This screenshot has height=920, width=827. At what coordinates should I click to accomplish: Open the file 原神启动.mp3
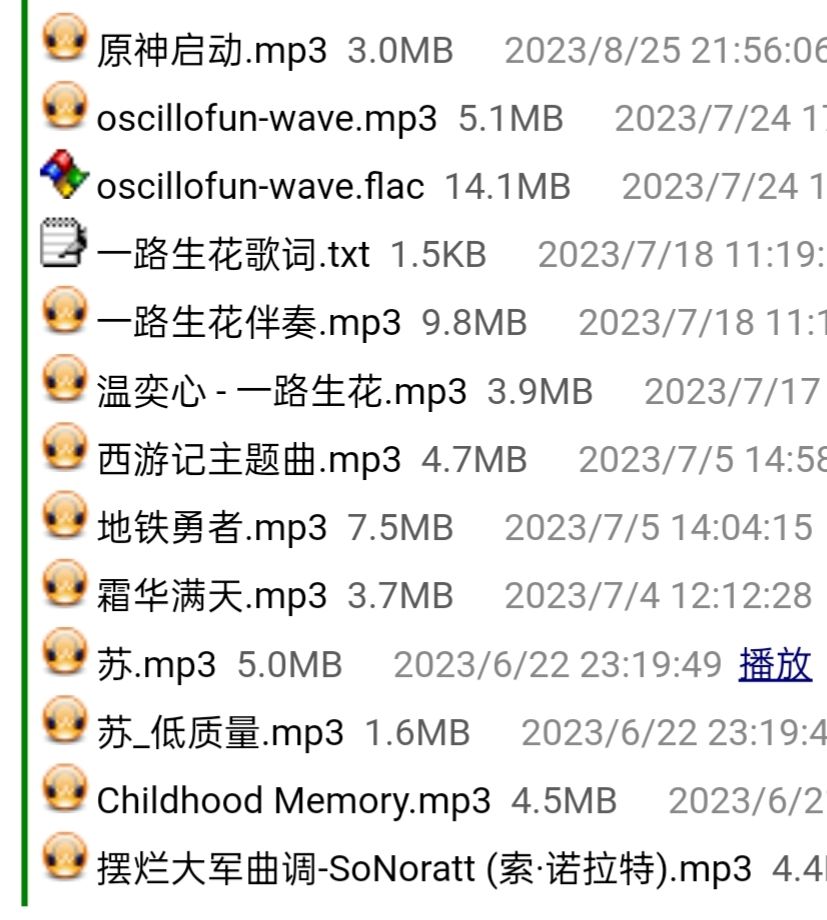click(211, 50)
